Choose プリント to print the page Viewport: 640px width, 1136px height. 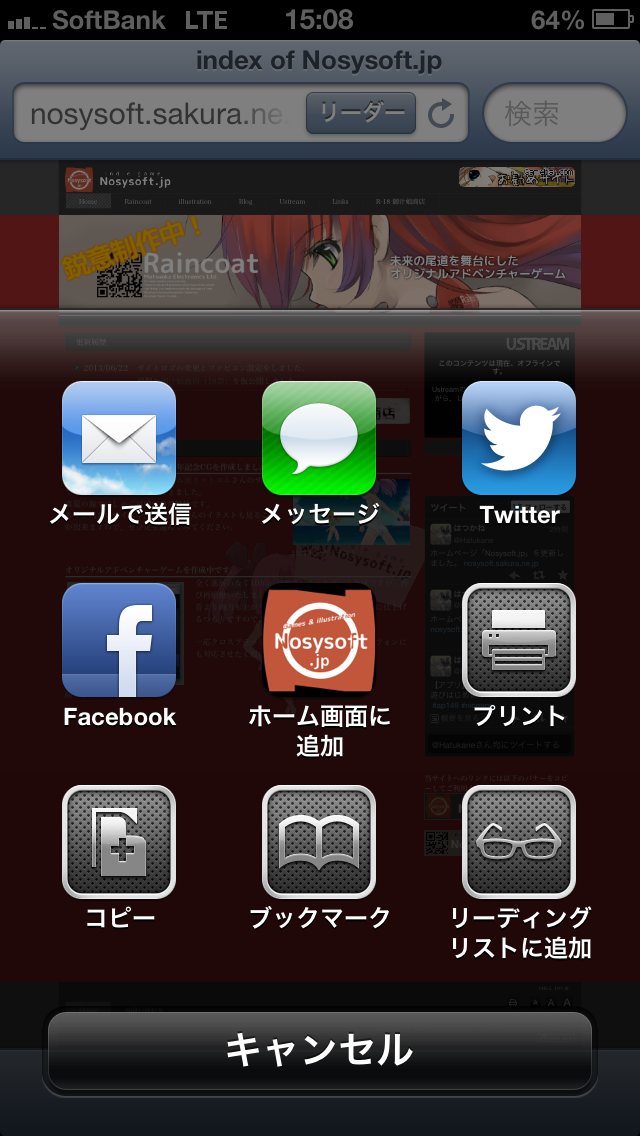(519, 641)
